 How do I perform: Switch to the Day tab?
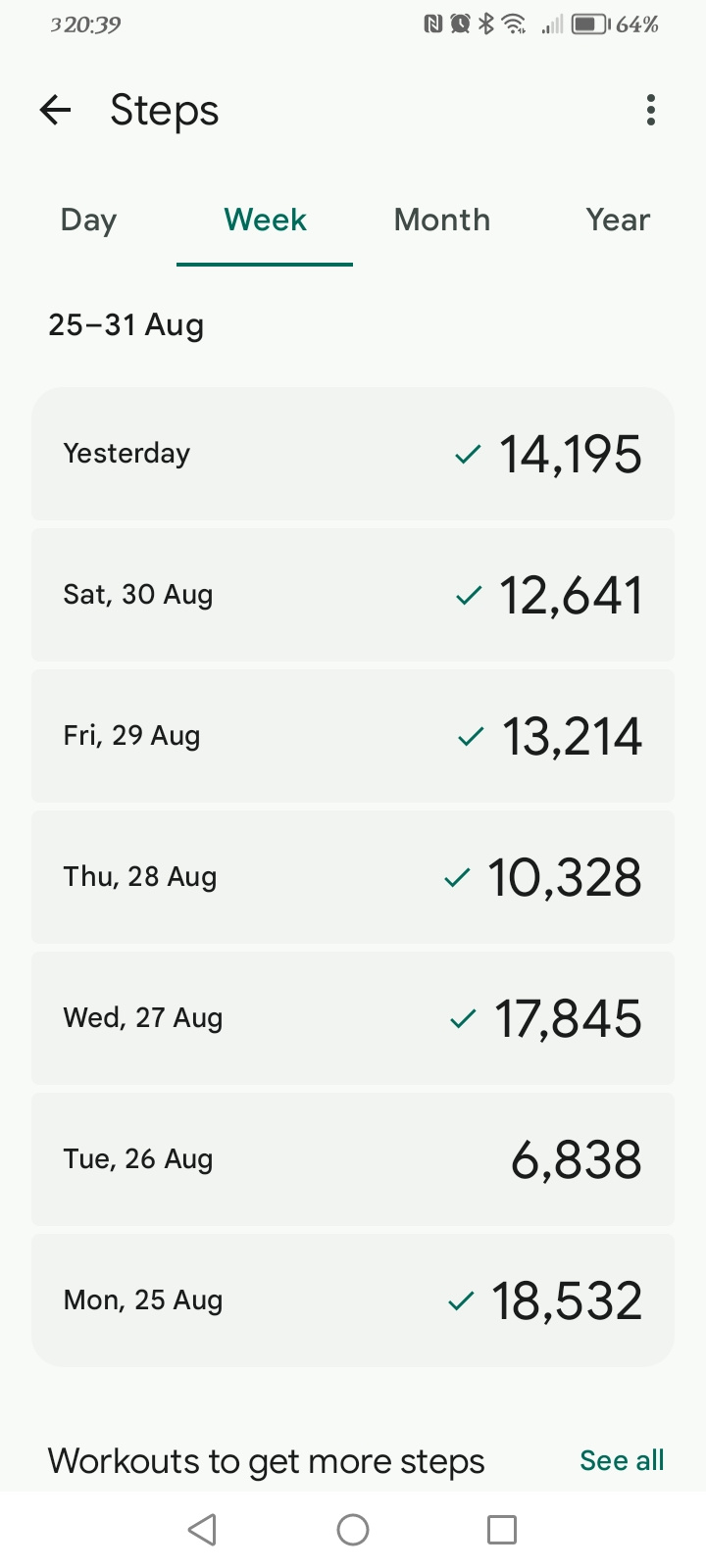(88, 220)
